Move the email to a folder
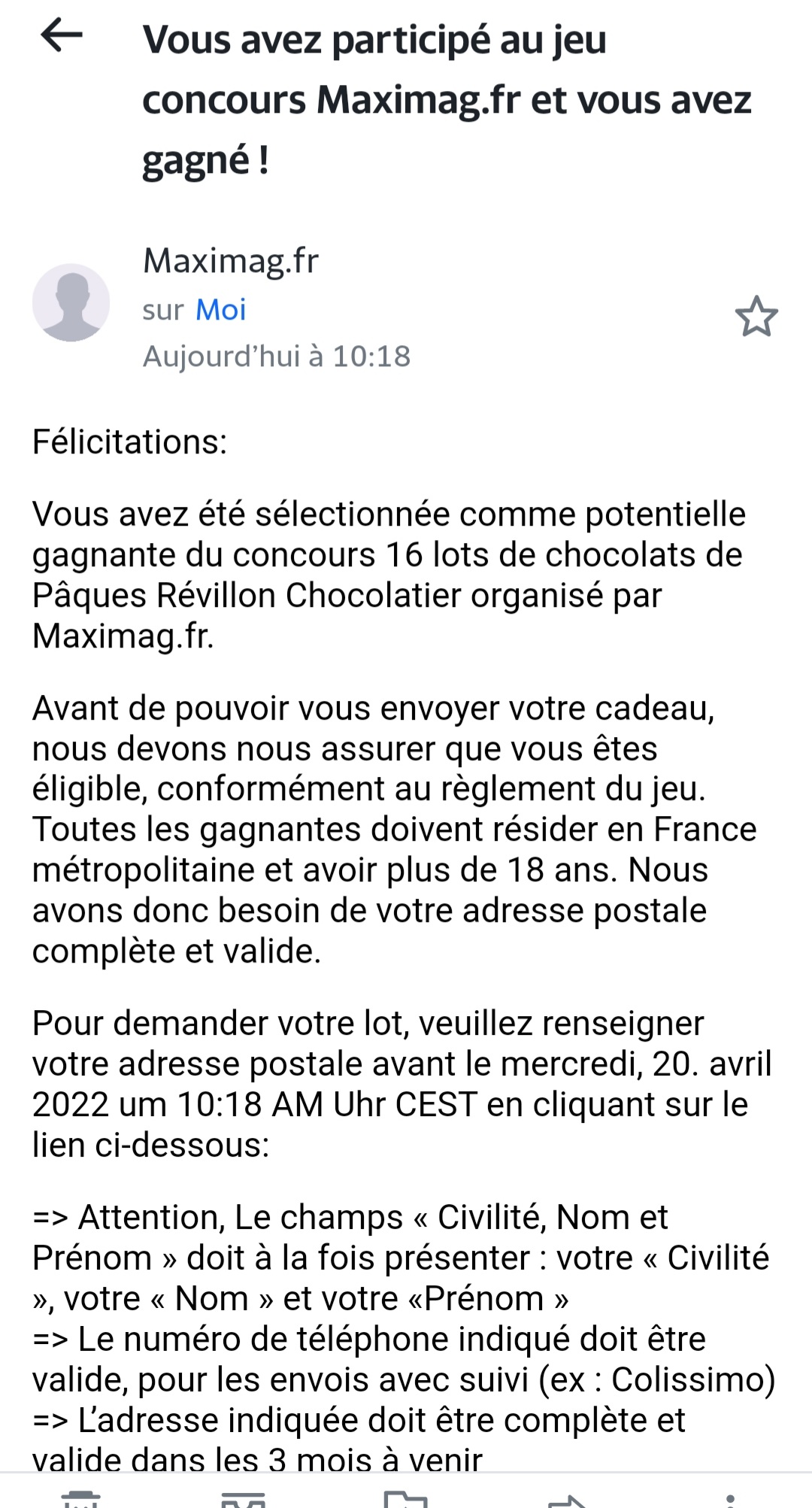Image resolution: width=812 pixels, height=1508 pixels. click(405, 1498)
